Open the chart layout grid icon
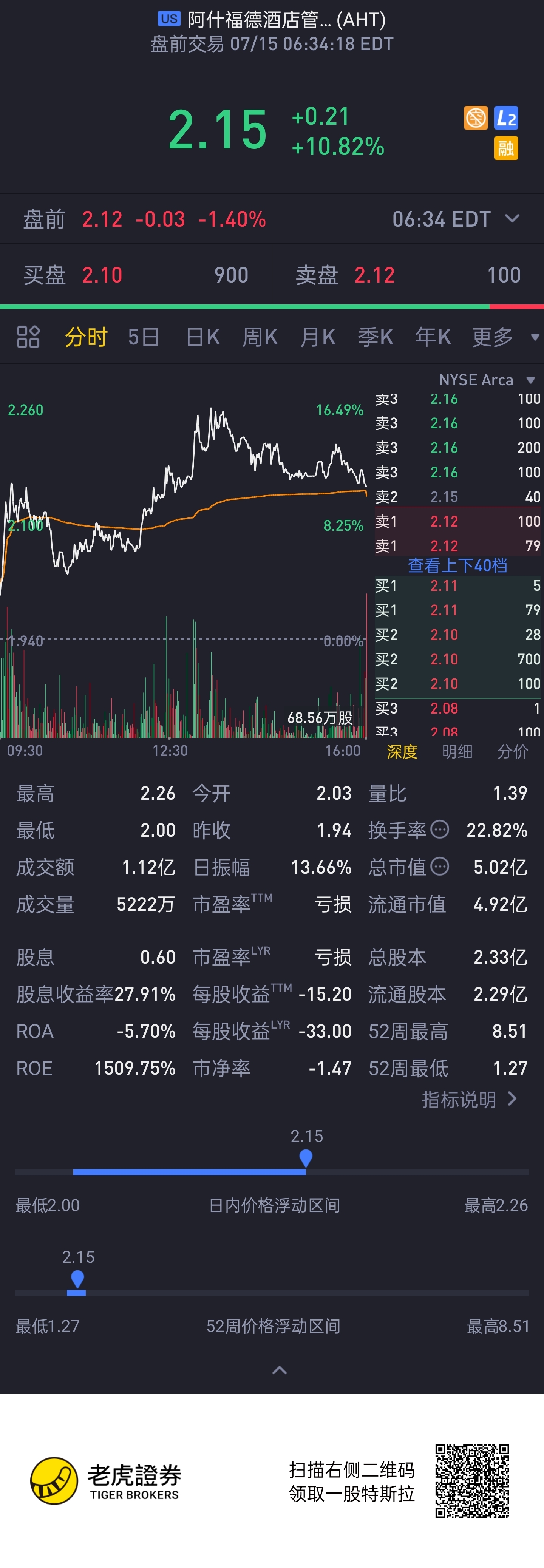 pyautogui.click(x=28, y=337)
